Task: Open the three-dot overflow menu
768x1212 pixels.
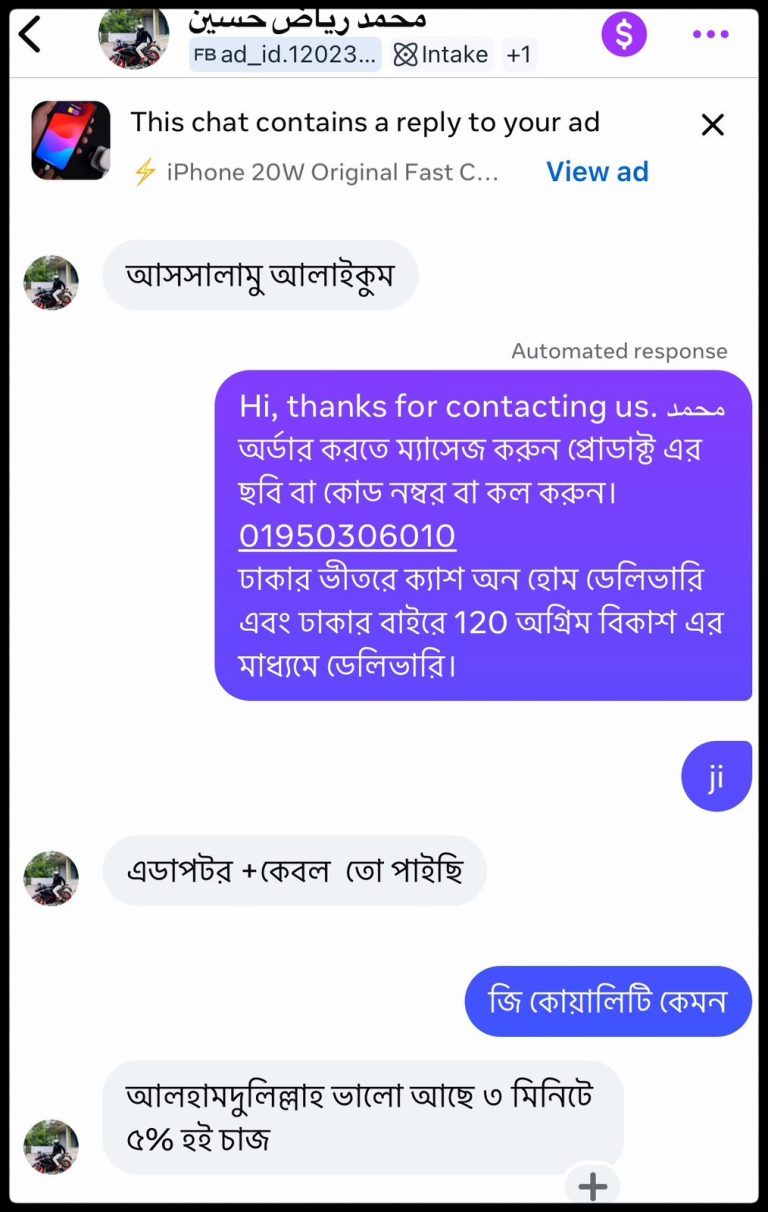Action: (x=710, y=35)
